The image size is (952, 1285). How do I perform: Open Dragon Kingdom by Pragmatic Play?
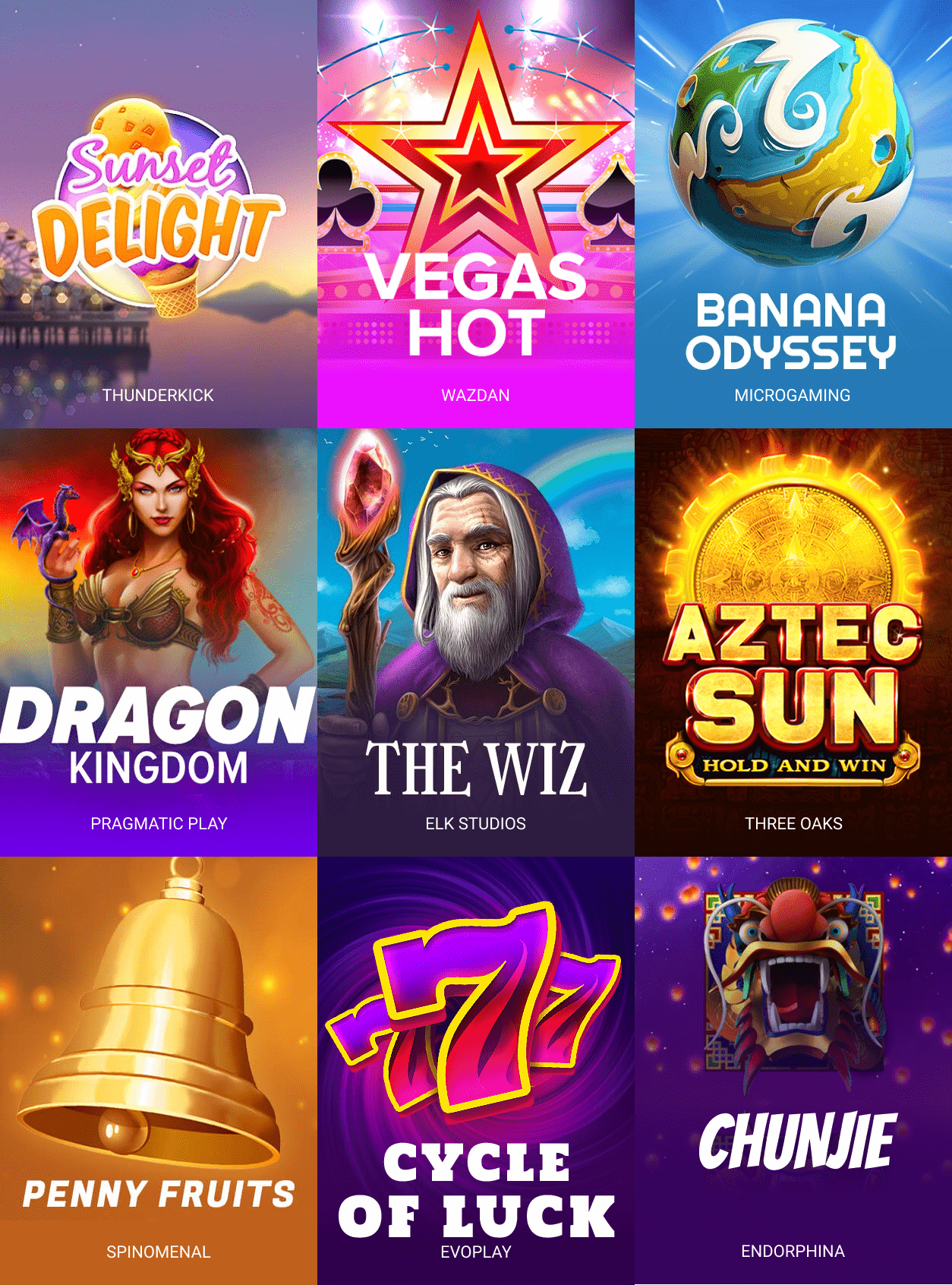coord(158,642)
